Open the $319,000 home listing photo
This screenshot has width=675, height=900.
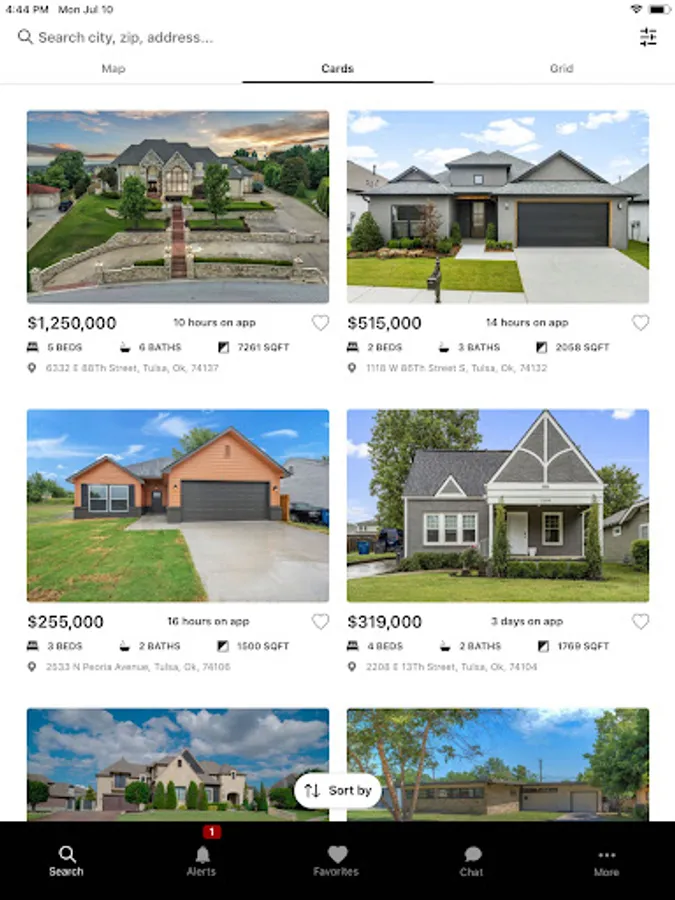click(498, 506)
